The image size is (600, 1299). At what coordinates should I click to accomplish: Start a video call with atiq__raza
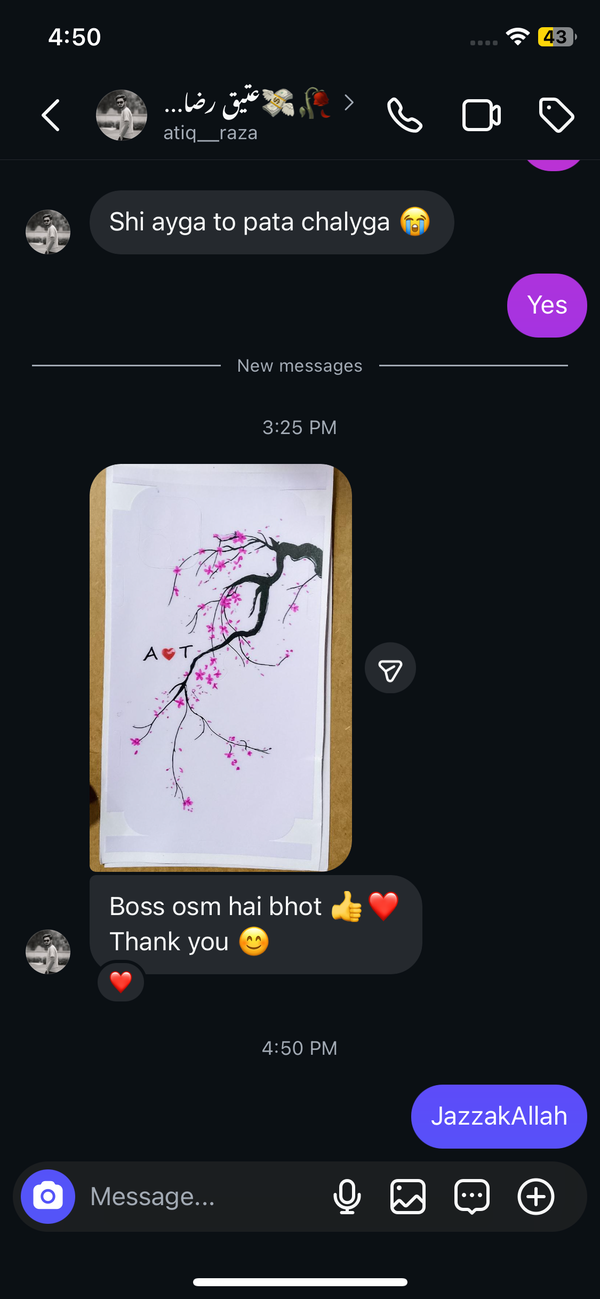tap(481, 116)
